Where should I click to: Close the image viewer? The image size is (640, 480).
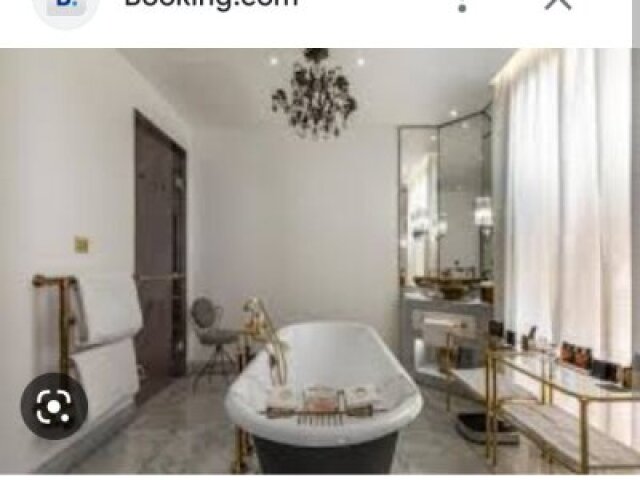[559, 3]
